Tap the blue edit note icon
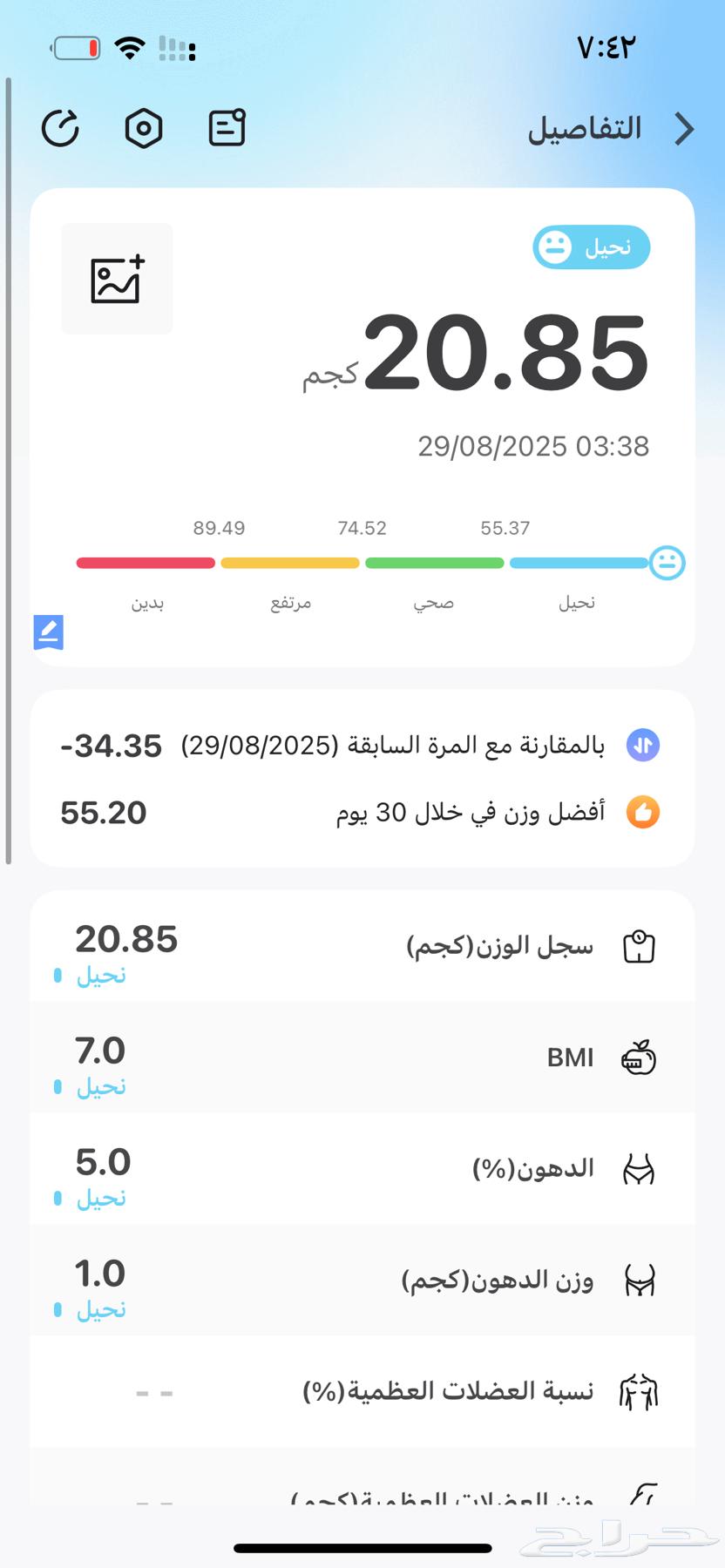725x1568 pixels. click(x=49, y=632)
